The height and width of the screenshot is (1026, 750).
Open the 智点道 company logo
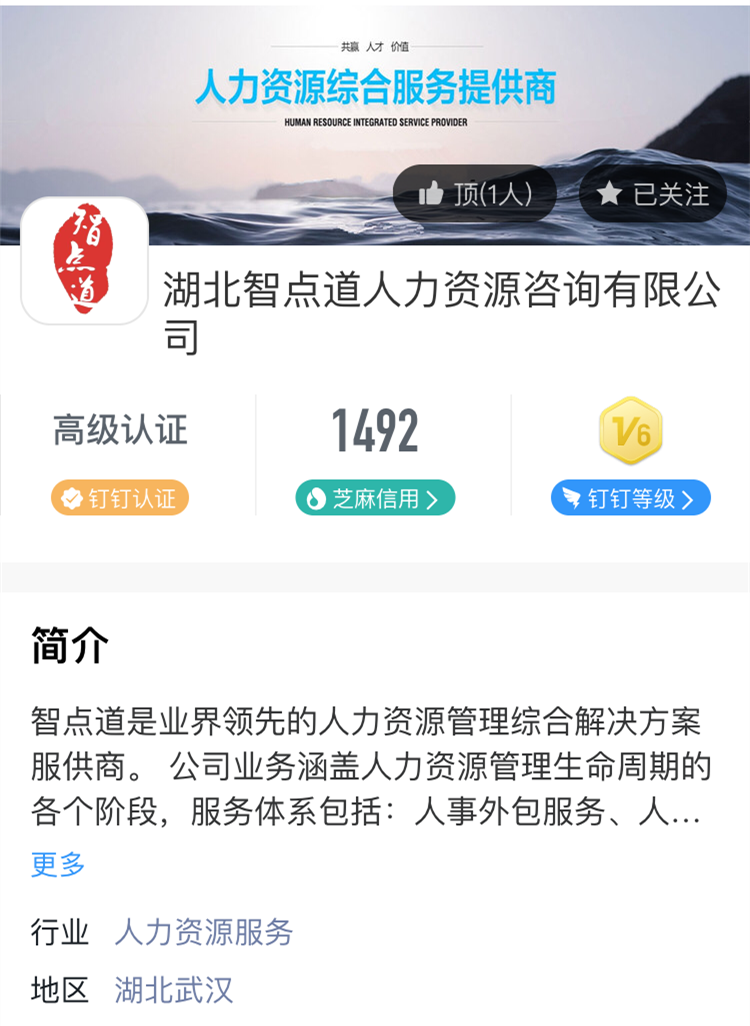tap(85, 260)
